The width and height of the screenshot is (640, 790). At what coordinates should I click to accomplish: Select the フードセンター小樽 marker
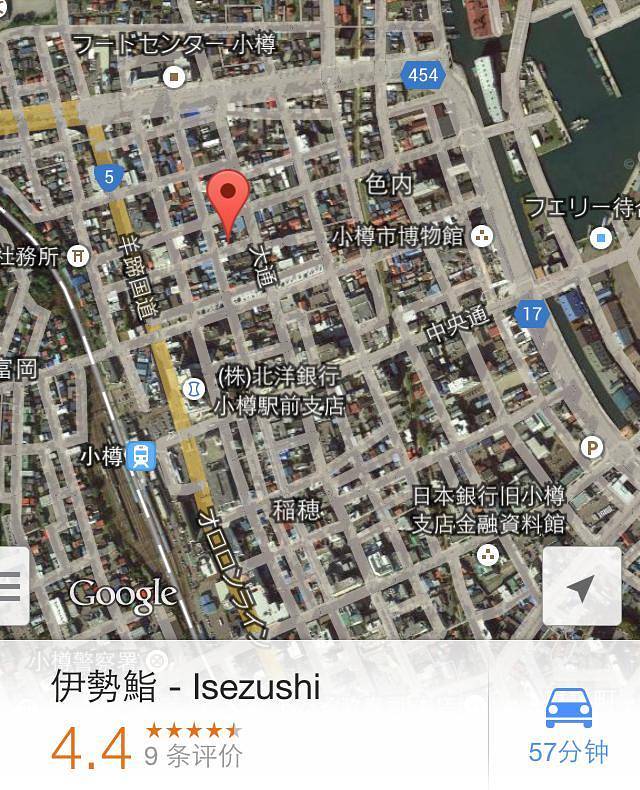(x=177, y=75)
